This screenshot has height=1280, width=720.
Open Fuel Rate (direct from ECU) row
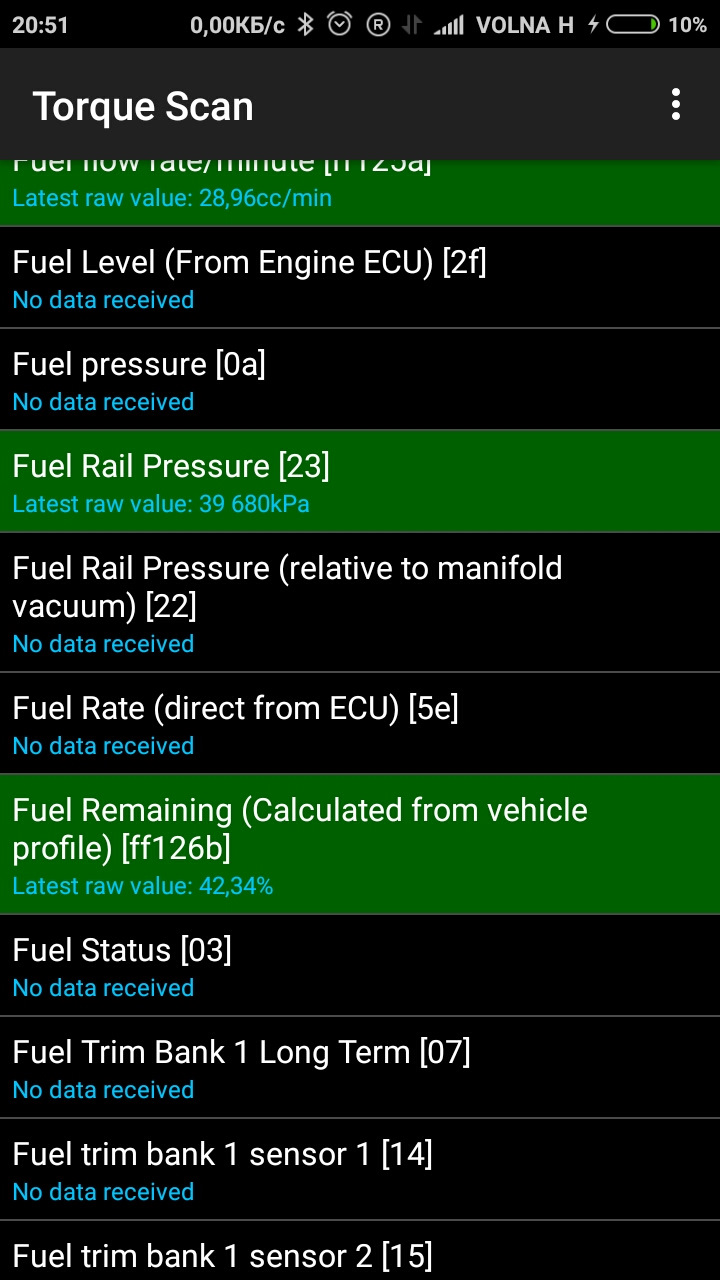(x=360, y=724)
